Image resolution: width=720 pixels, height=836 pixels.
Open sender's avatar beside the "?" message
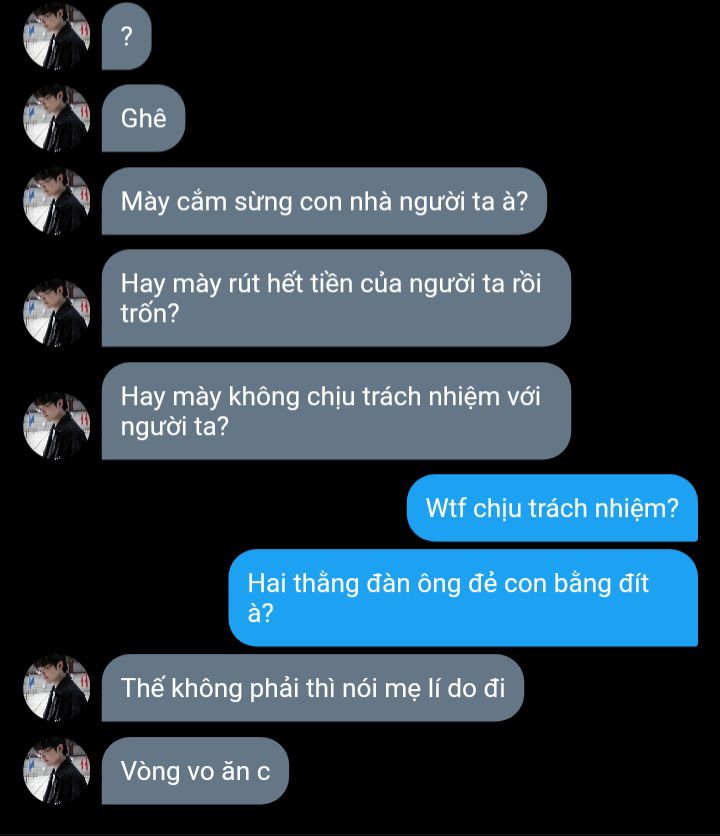pos(57,38)
